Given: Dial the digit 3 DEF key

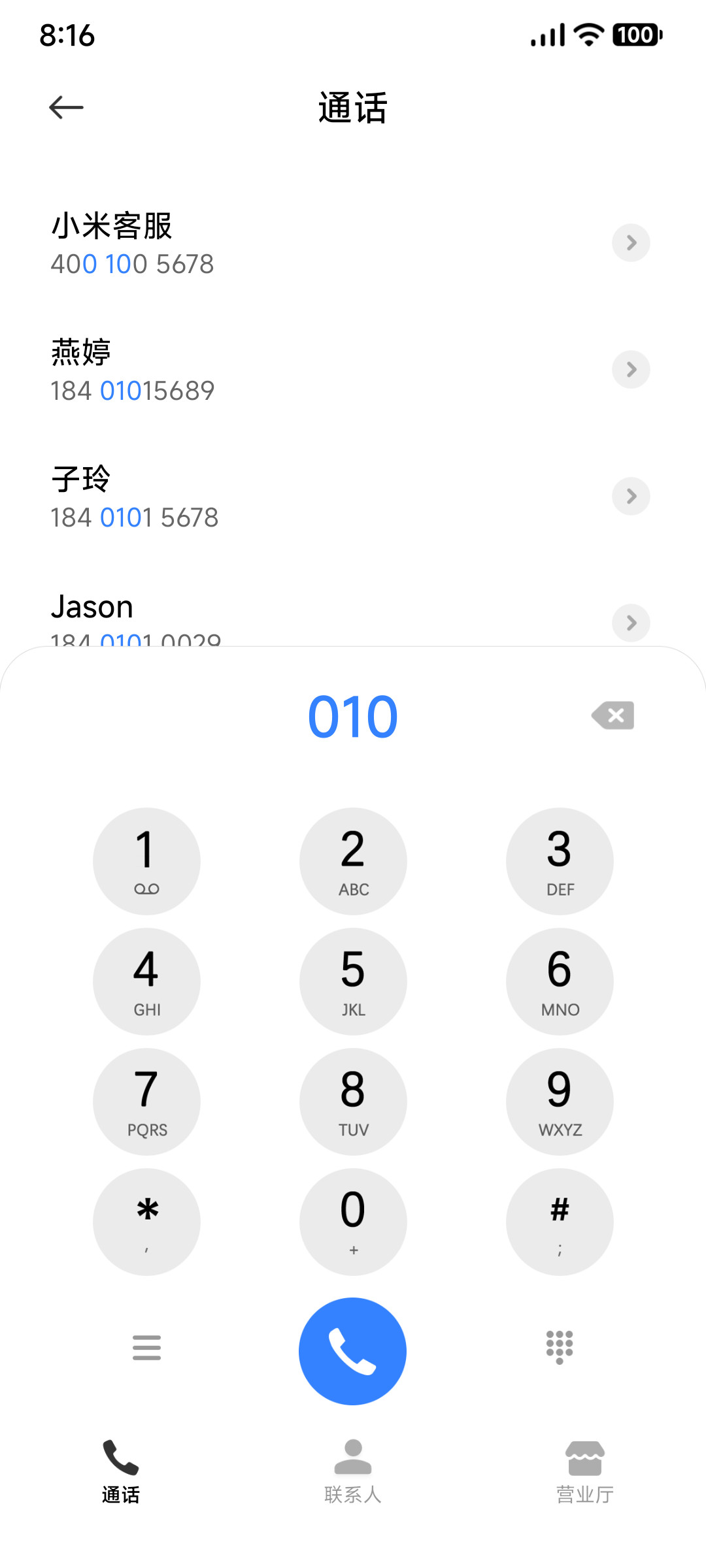Looking at the screenshot, I should click(x=560, y=861).
